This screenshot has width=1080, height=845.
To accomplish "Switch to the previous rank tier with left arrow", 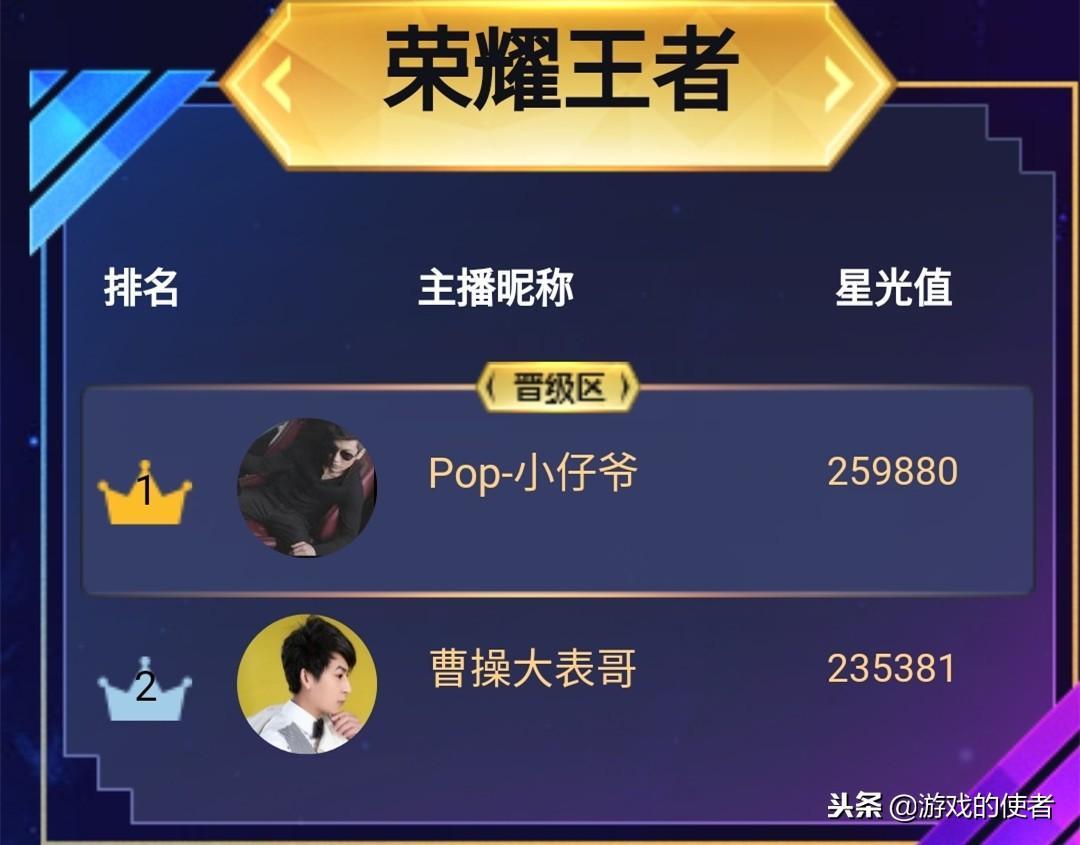I will (277, 84).
